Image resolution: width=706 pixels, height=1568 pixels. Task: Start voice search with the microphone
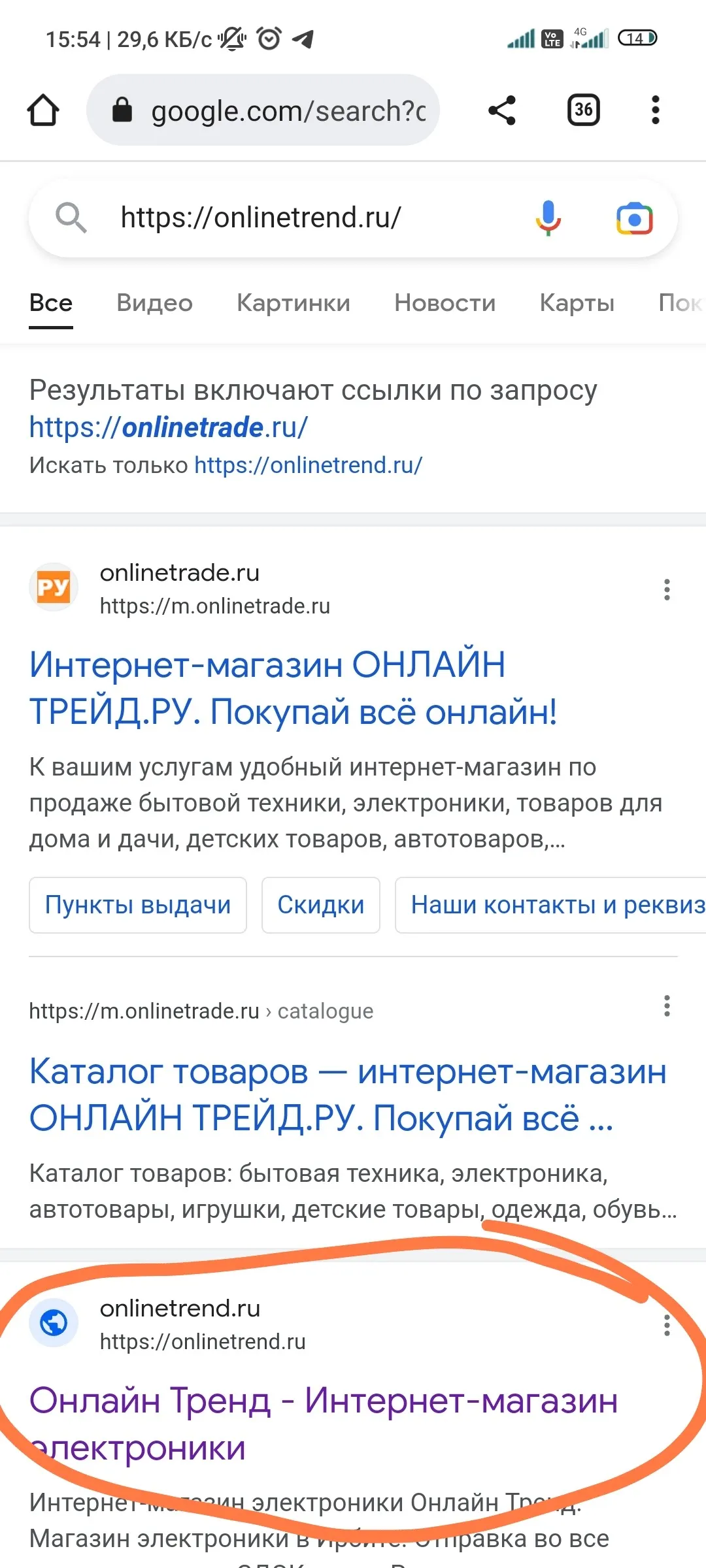(548, 218)
